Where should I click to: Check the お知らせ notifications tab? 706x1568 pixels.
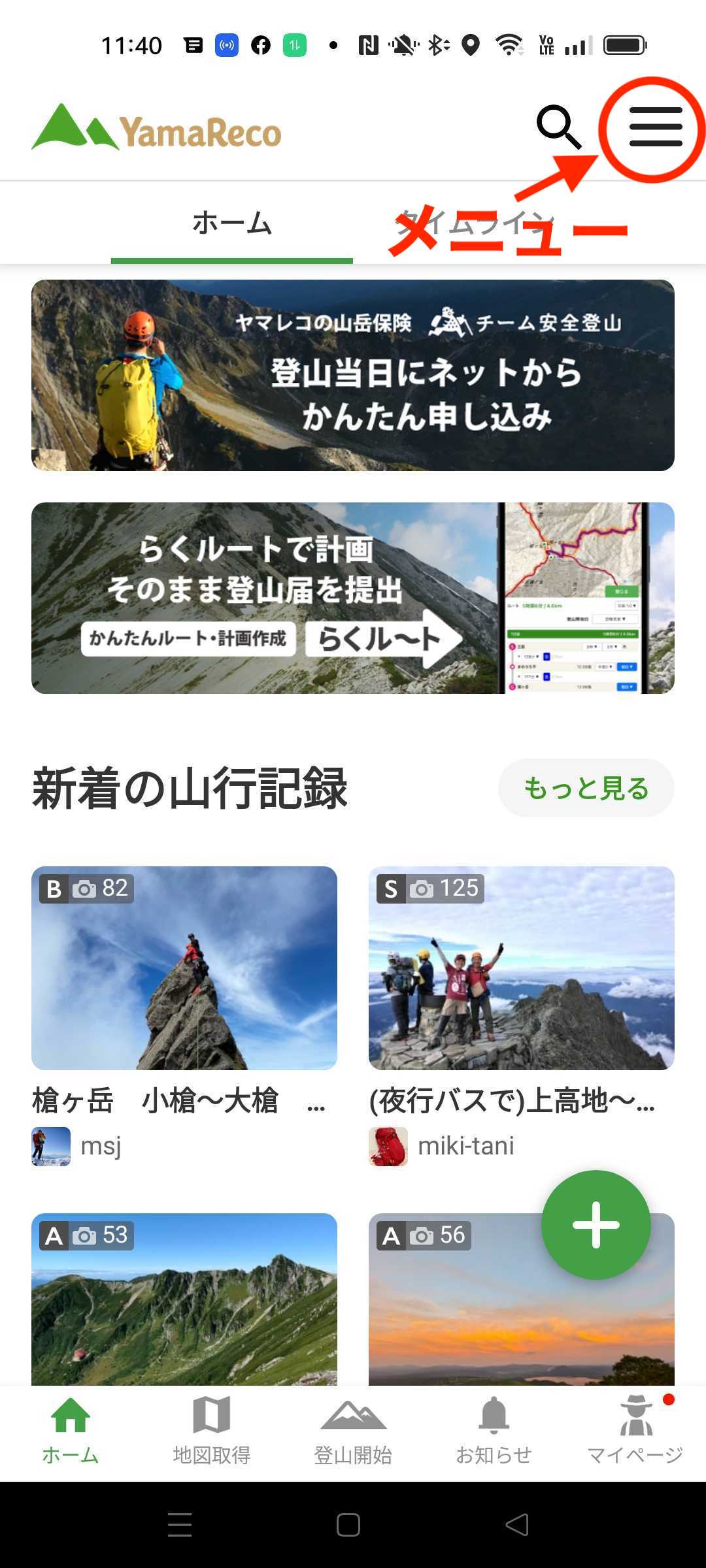point(494,1432)
